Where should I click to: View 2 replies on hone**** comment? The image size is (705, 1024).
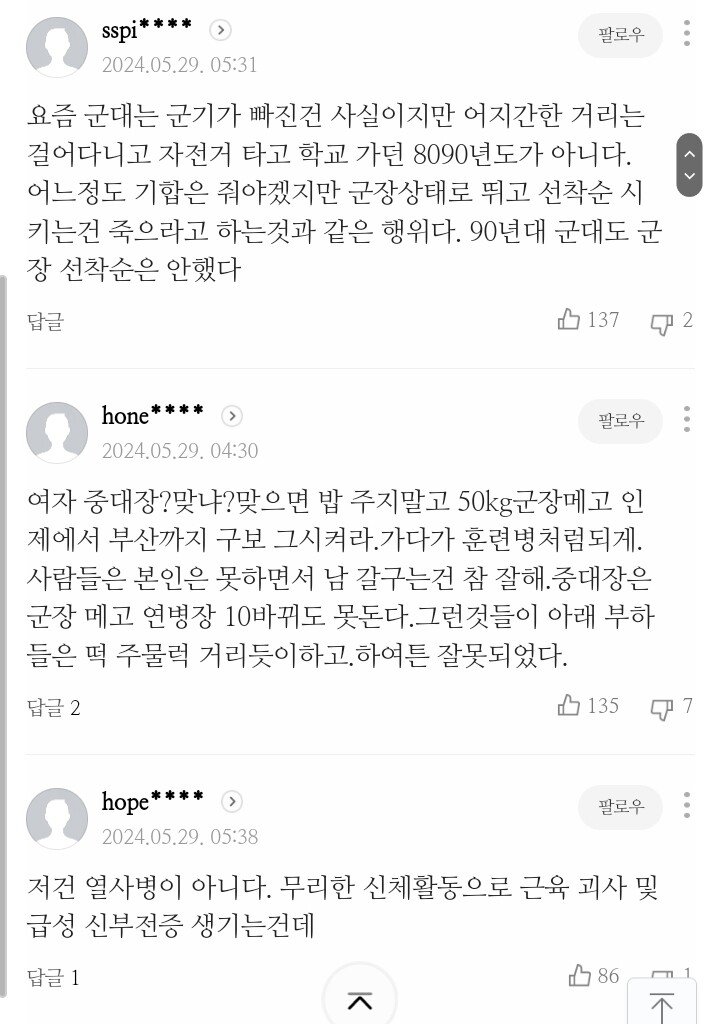(x=53, y=708)
